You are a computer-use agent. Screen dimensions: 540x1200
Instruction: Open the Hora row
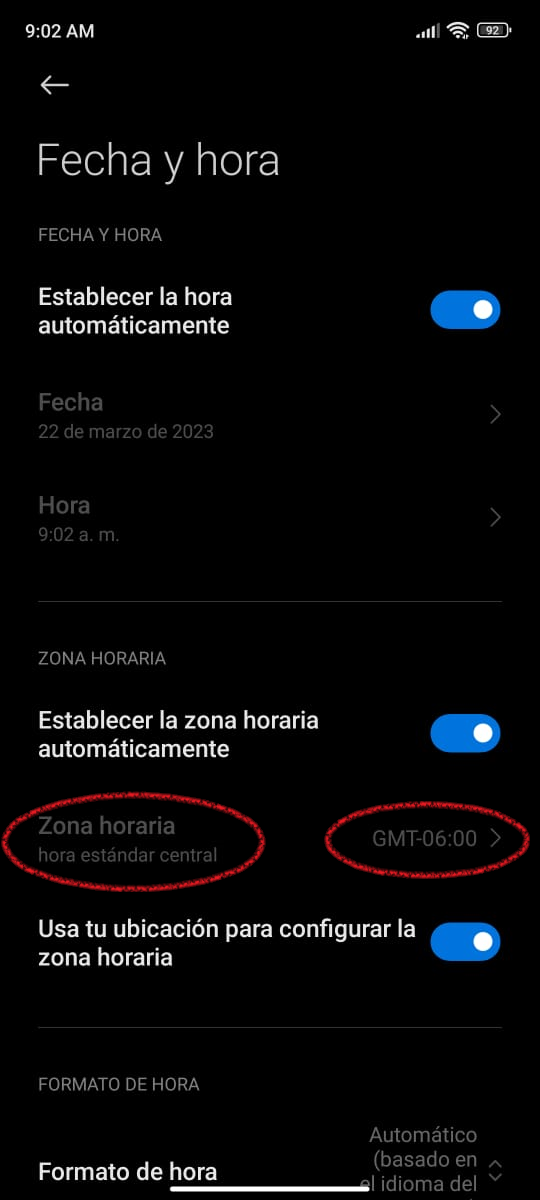pos(270,518)
